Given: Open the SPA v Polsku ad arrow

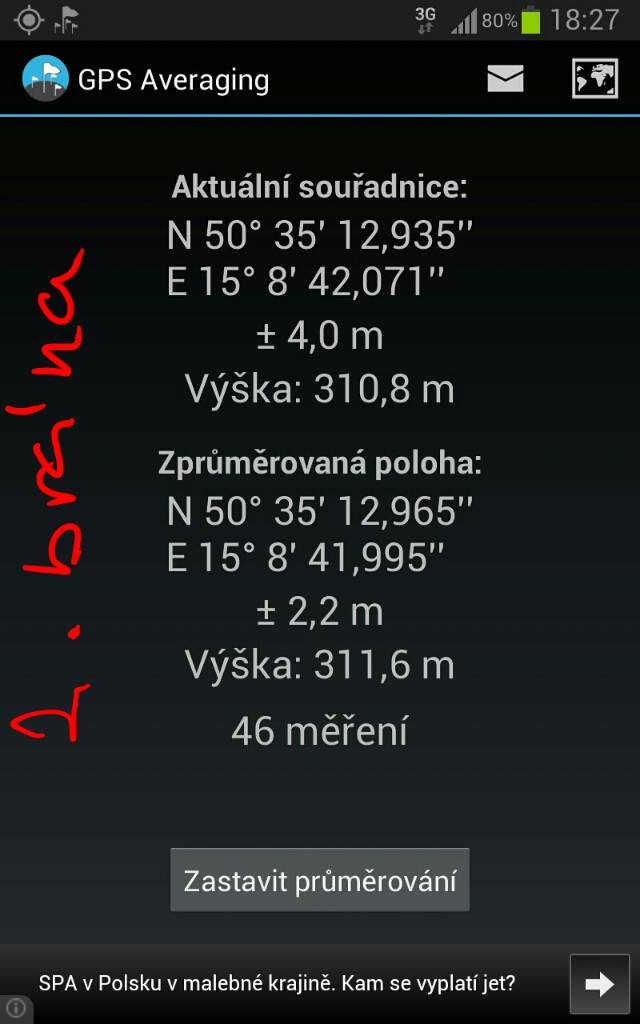Looking at the screenshot, I should [x=599, y=984].
